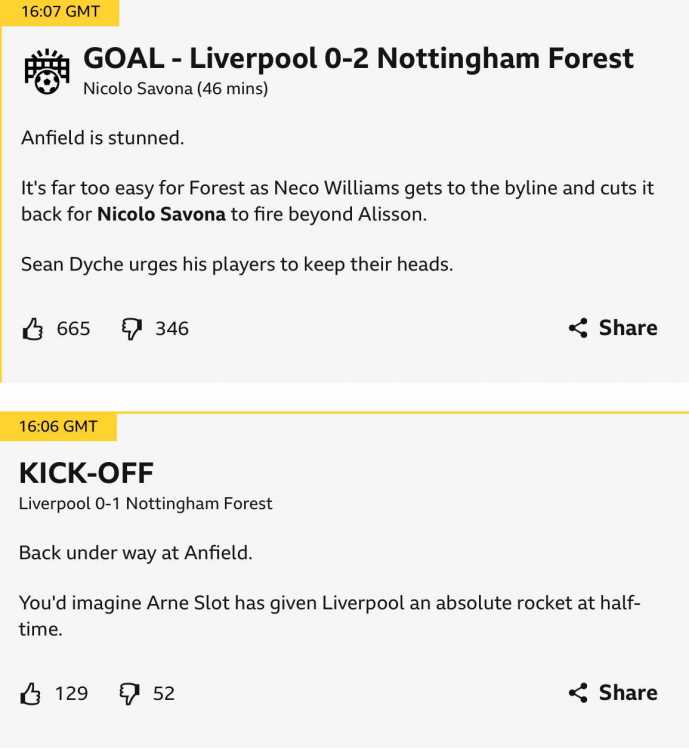Share the Liverpool 0-2 Nottingham Forest goal update
The height and width of the screenshot is (750, 689).
613,328
